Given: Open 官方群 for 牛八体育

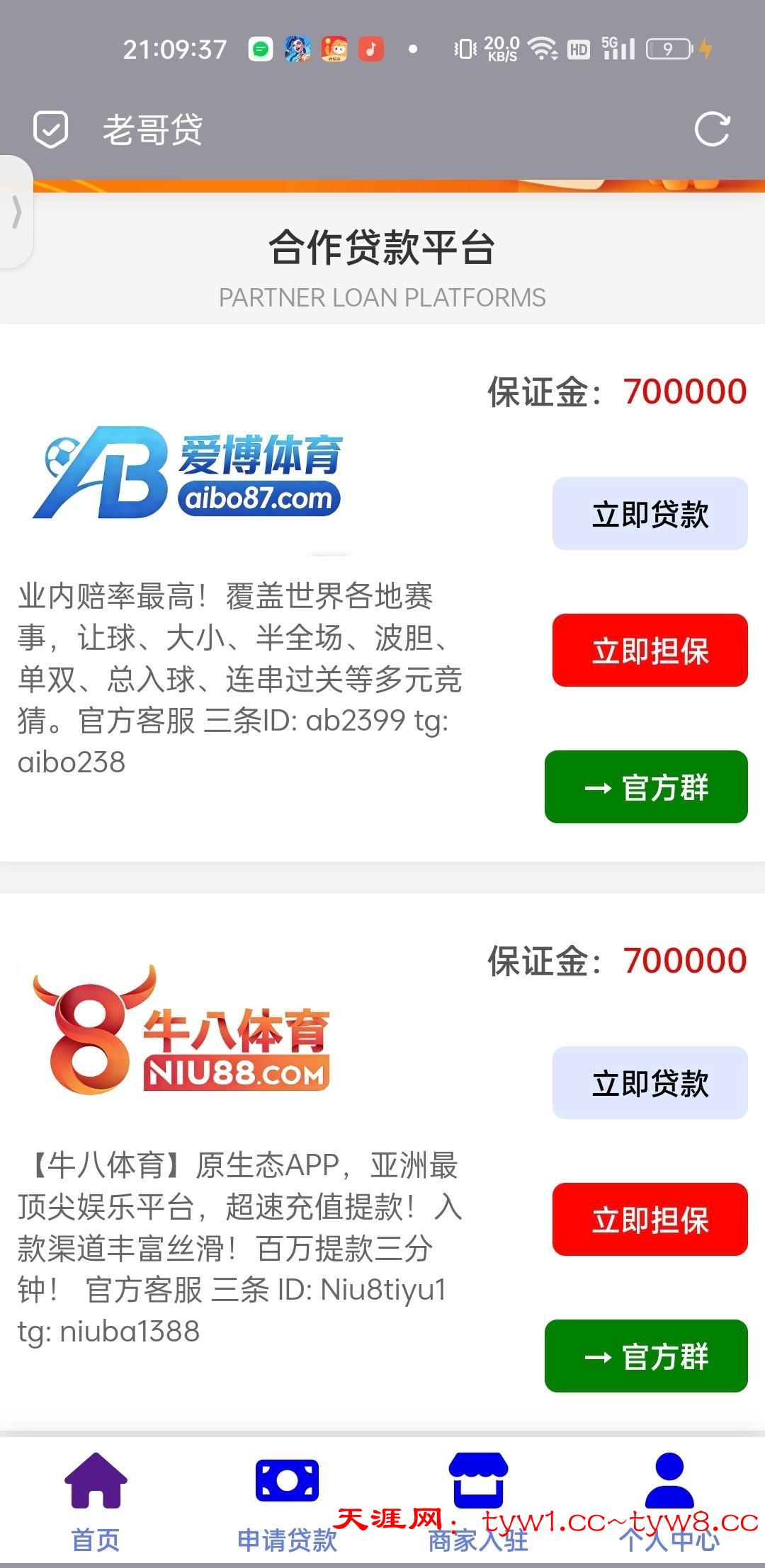Looking at the screenshot, I should coord(646,1356).
